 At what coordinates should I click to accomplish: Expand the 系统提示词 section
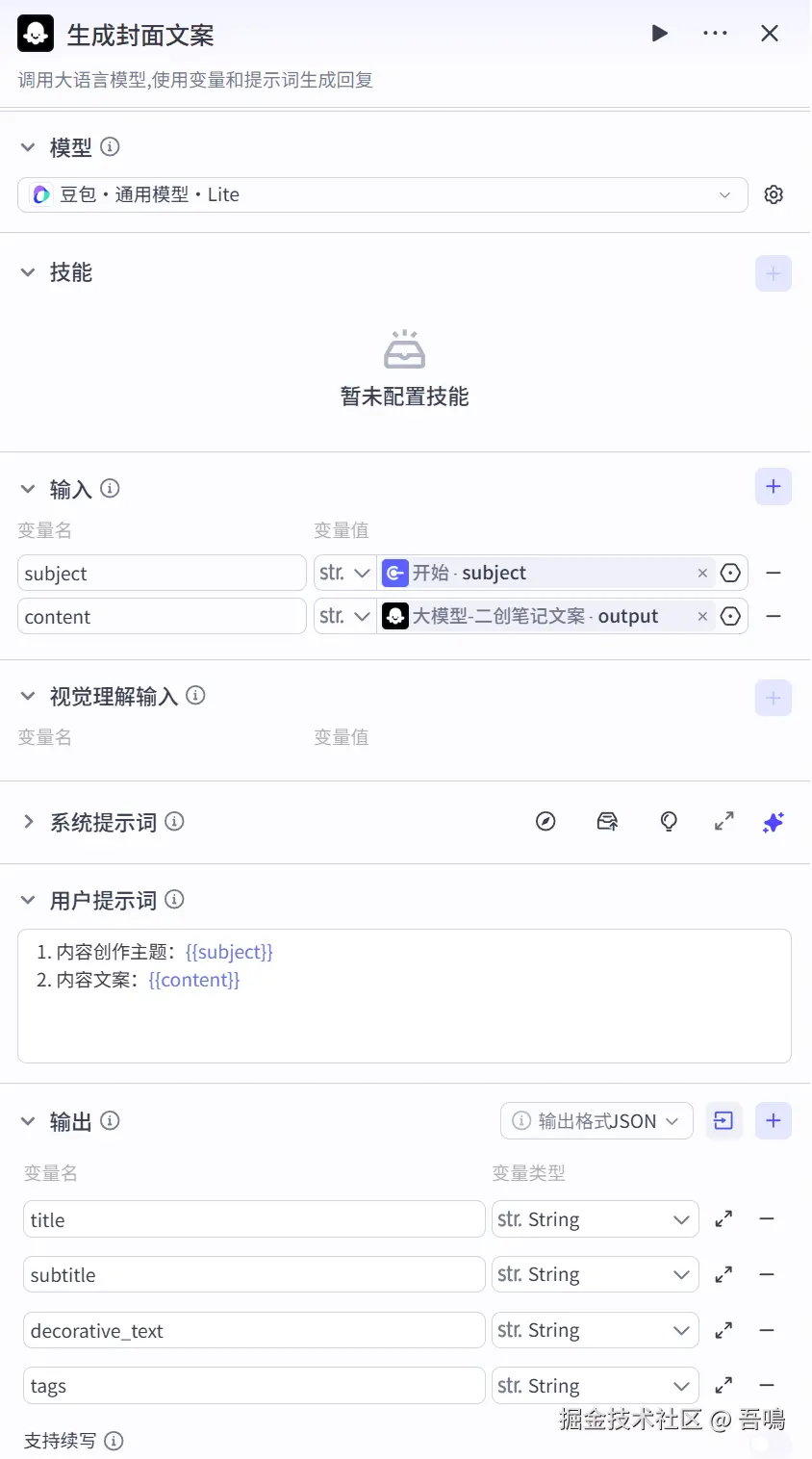[28, 822]
